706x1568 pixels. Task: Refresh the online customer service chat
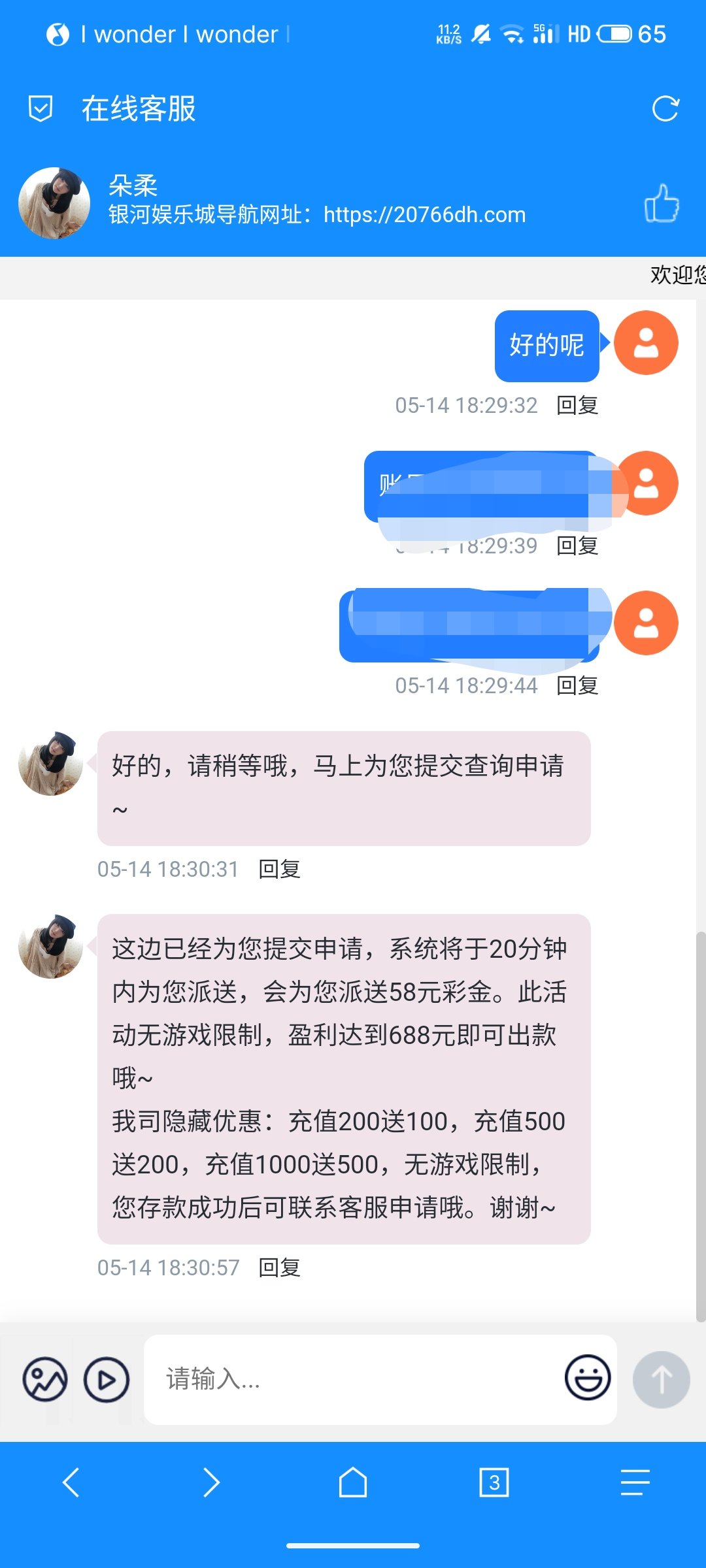pyautogui.click(x=665, y=108)
